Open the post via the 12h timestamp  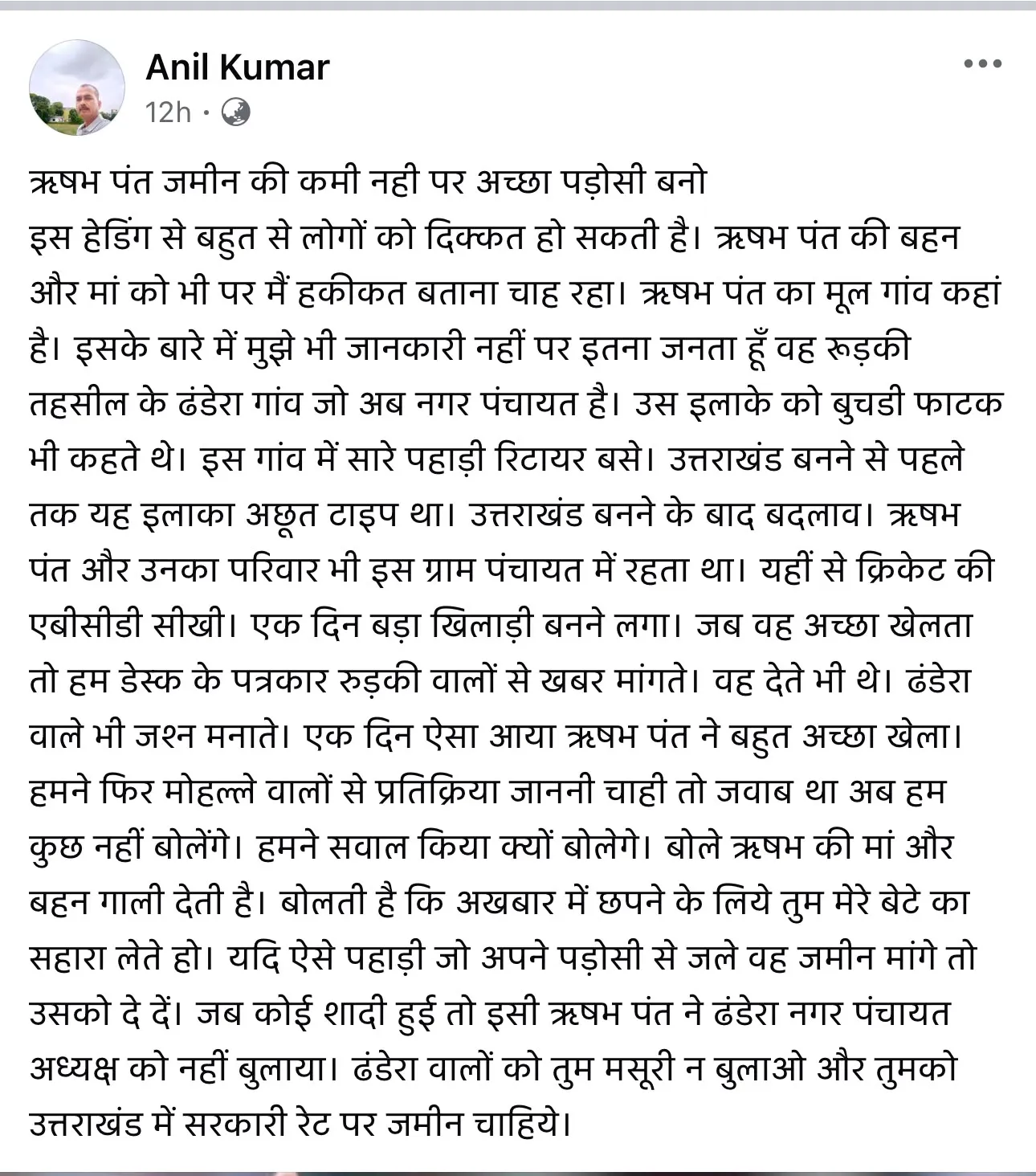click(x=169, y=112)
